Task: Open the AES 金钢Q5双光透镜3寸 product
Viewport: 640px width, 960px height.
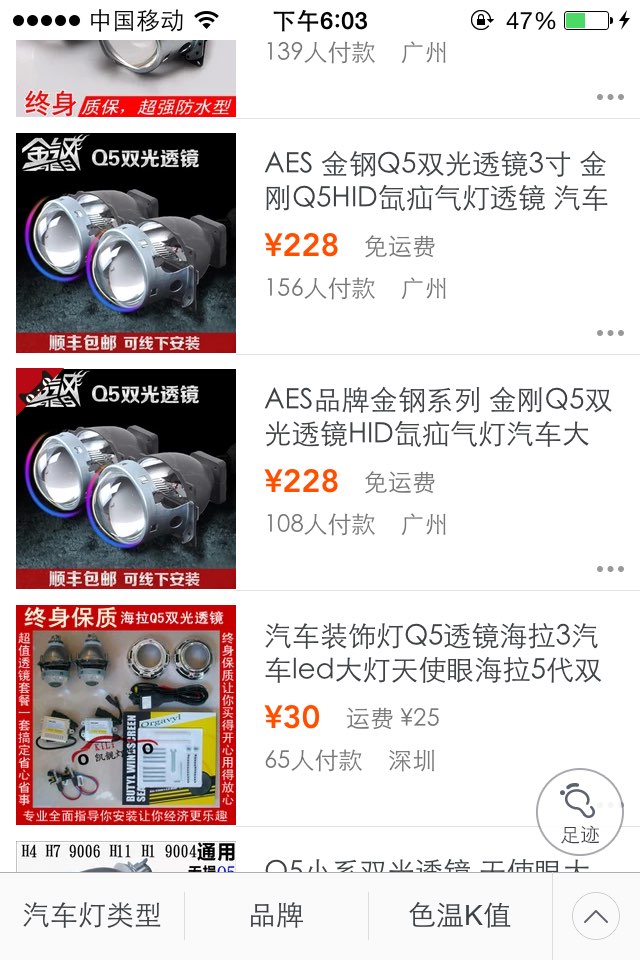Action: point(436,181)
